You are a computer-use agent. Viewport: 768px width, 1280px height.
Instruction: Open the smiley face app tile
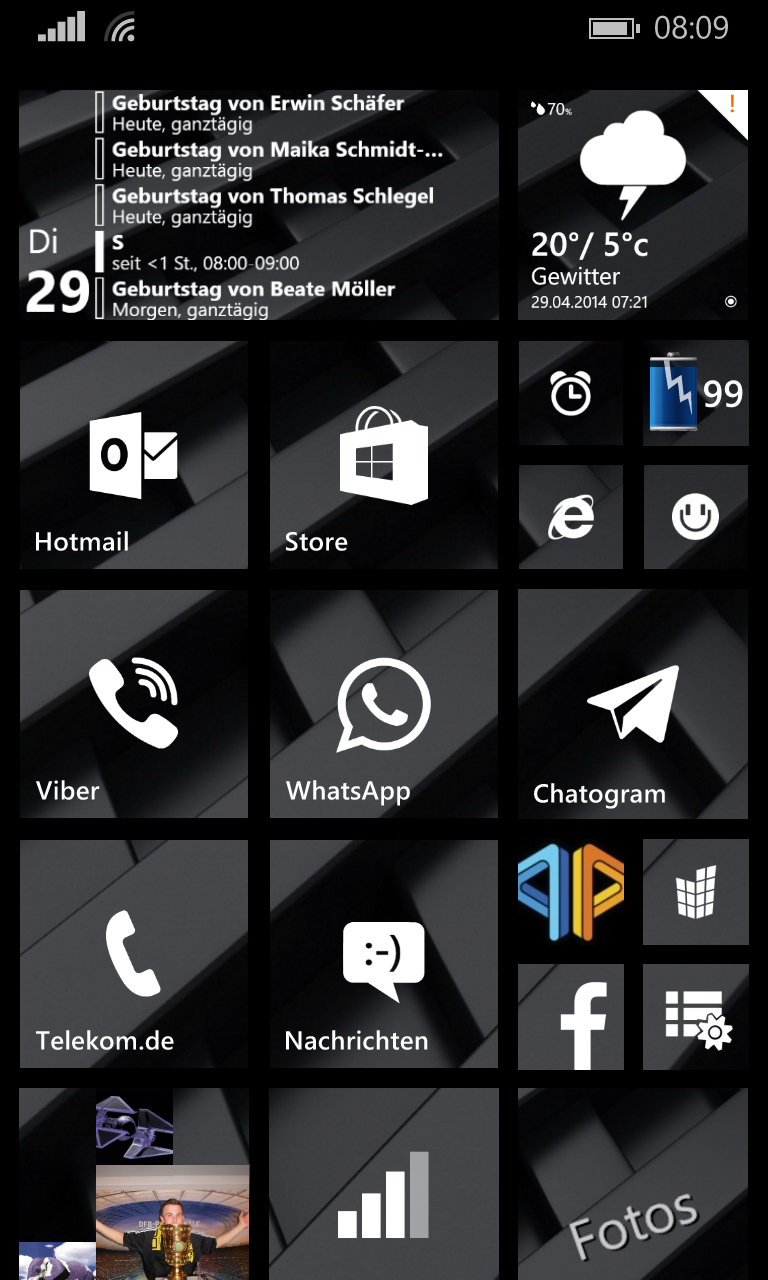point(696,517)
